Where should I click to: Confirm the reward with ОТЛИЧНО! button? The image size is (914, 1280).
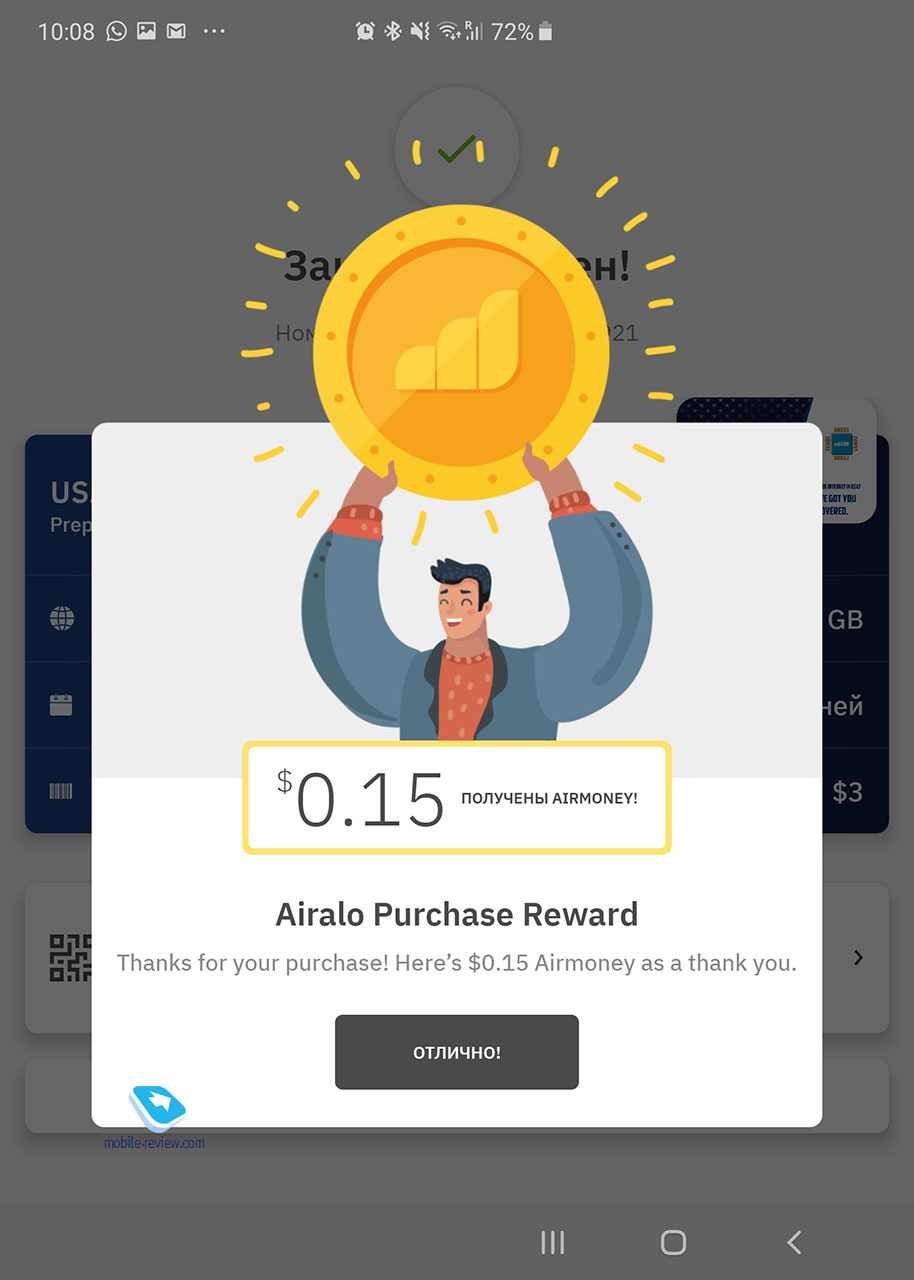click(456, 1052)
